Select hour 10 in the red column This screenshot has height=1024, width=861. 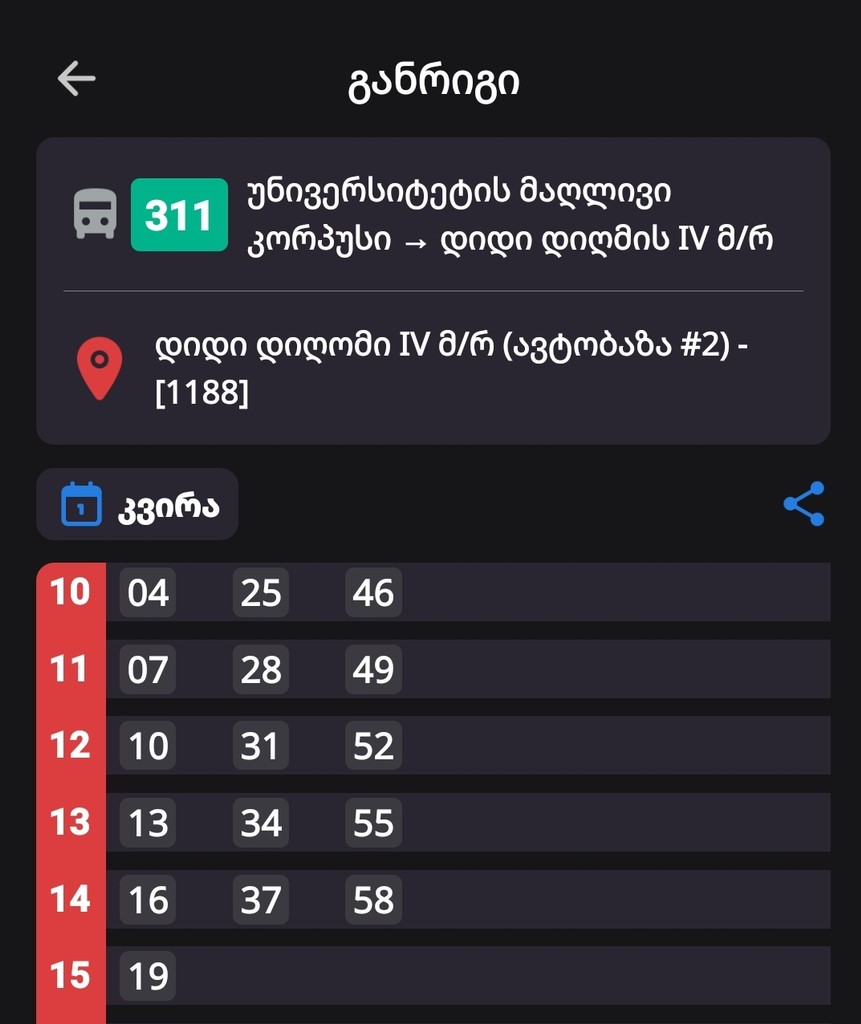(x=69, y=592)
